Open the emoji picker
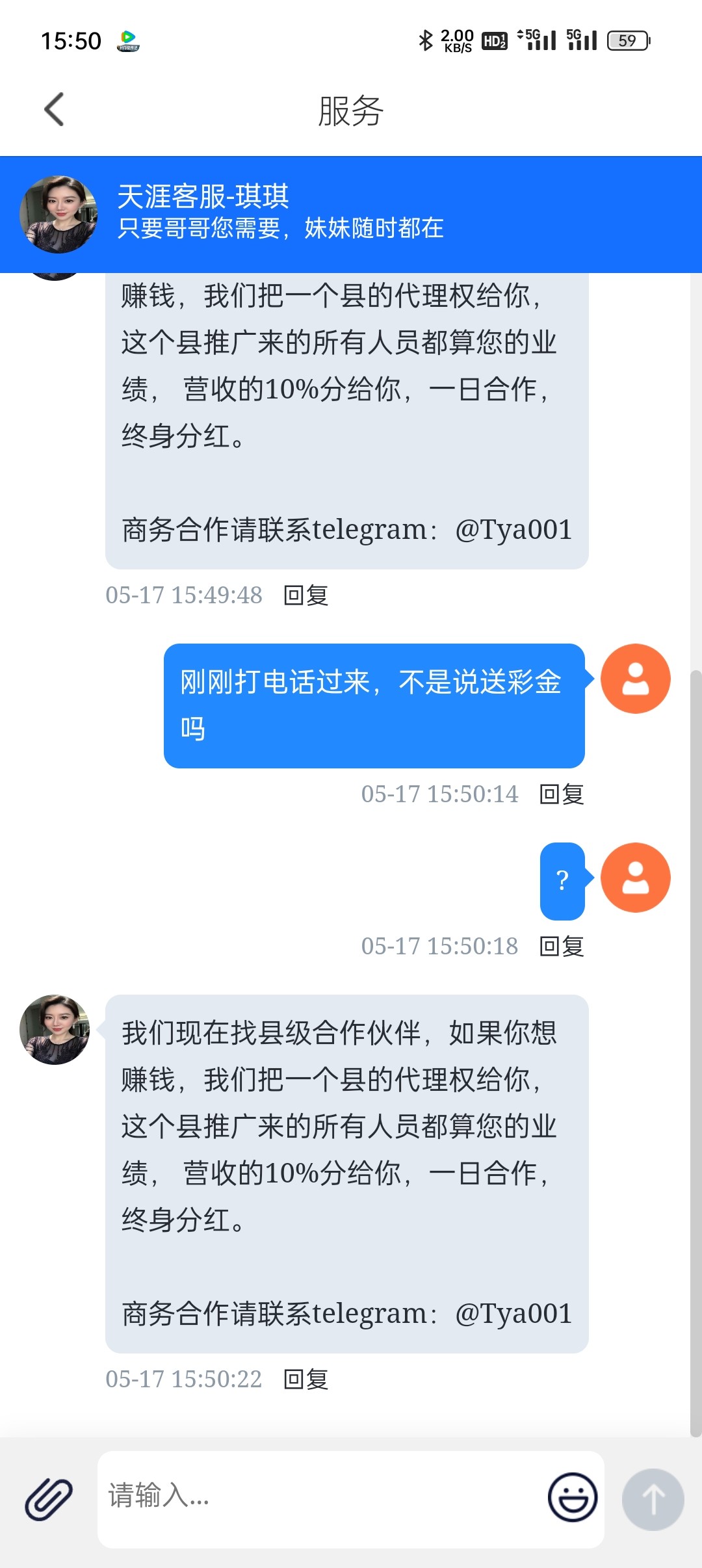 tap(572, 1497)
